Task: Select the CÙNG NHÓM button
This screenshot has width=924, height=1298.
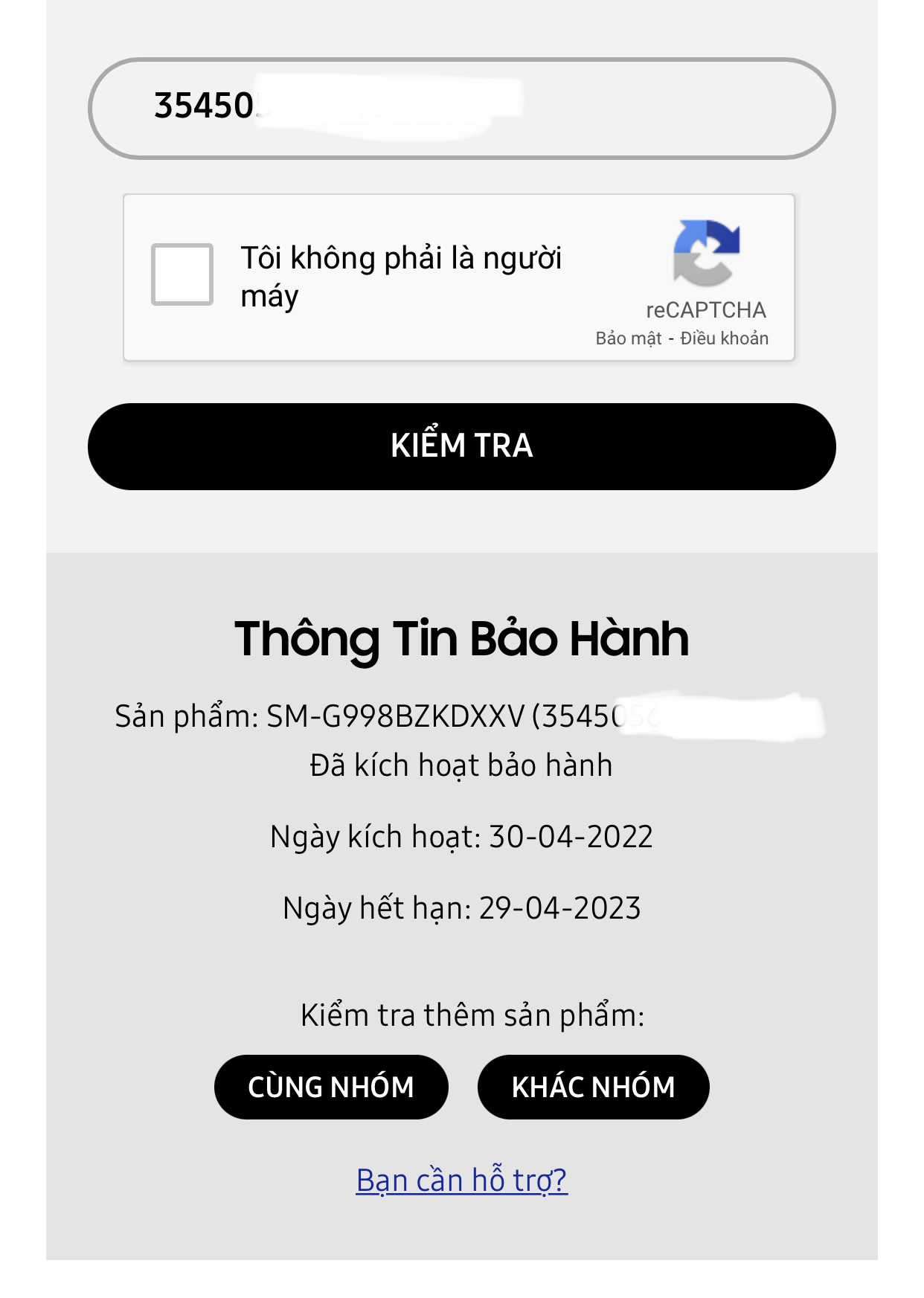Action: tap(331, 1087)
